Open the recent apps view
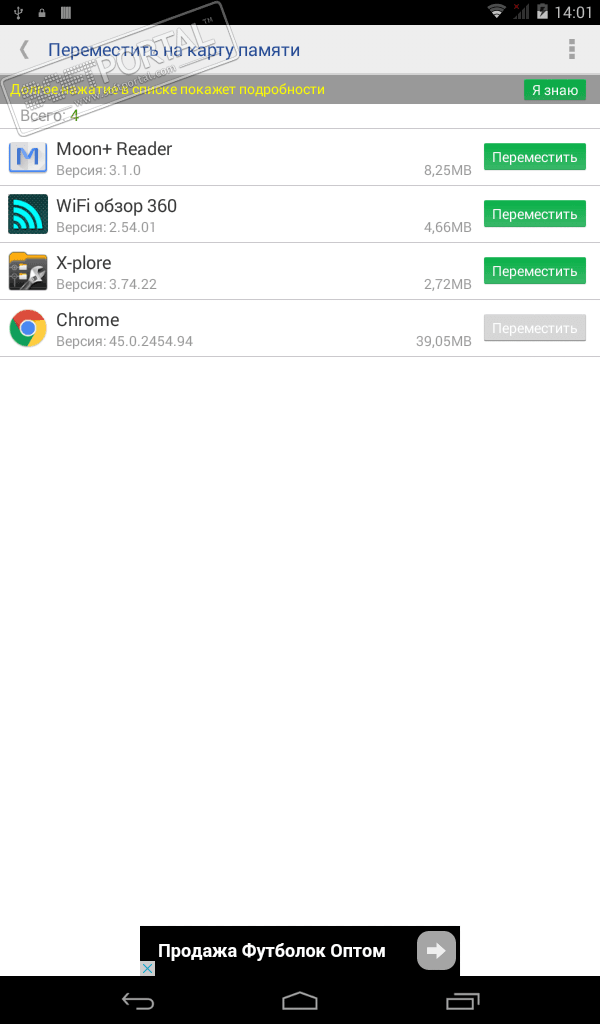Viewport: 600px width, 1024px height. 463,999
